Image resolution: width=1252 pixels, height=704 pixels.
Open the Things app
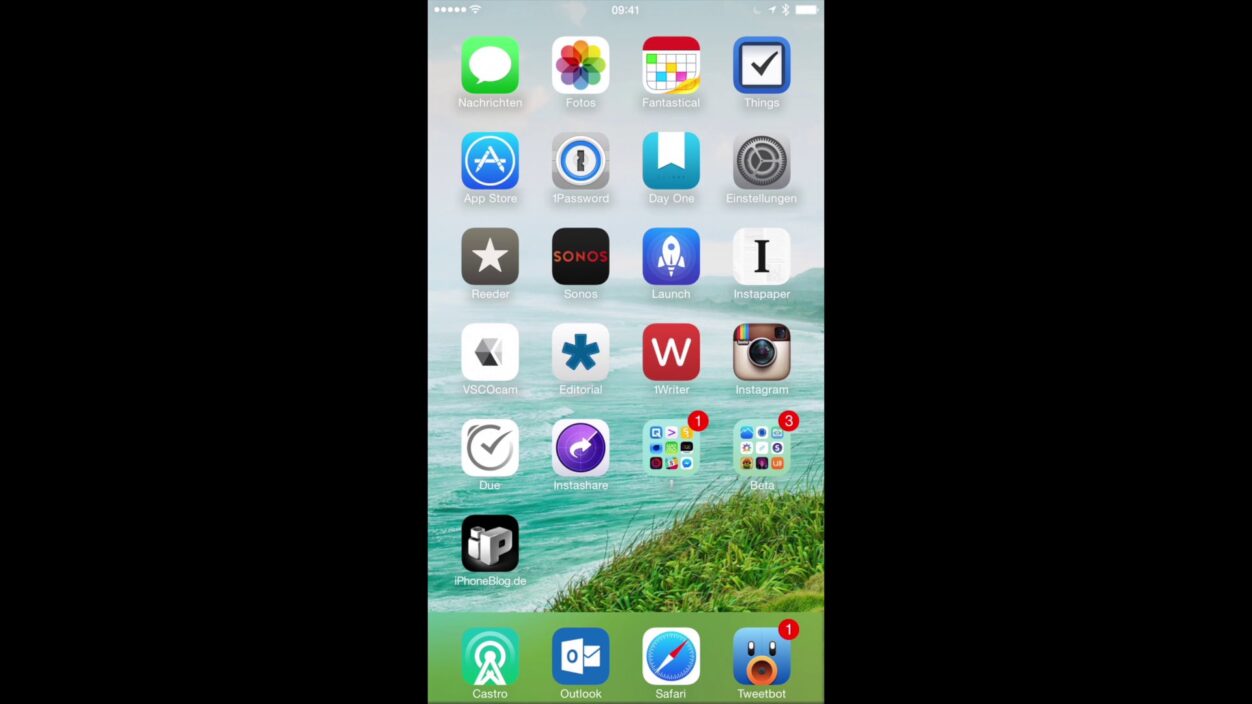(761, 65)
